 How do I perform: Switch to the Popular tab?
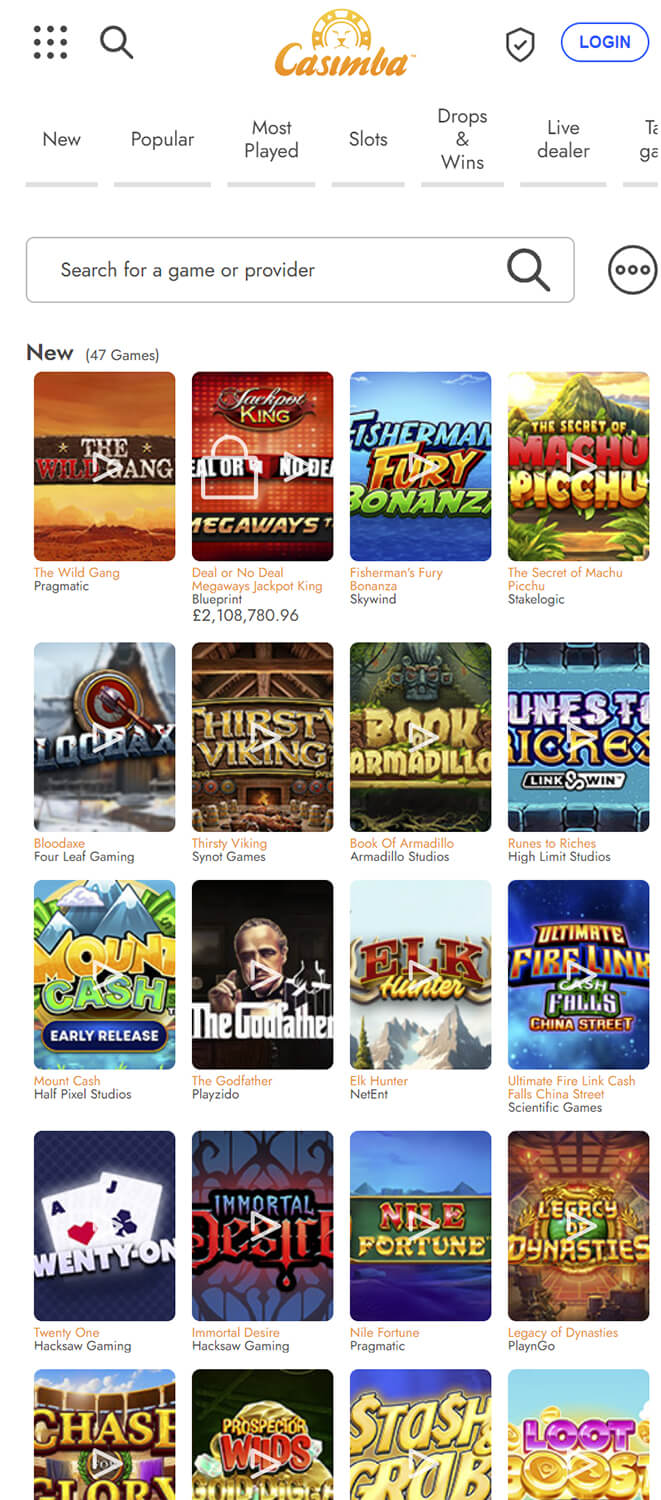pyautogui.click(x=162, y=140)
